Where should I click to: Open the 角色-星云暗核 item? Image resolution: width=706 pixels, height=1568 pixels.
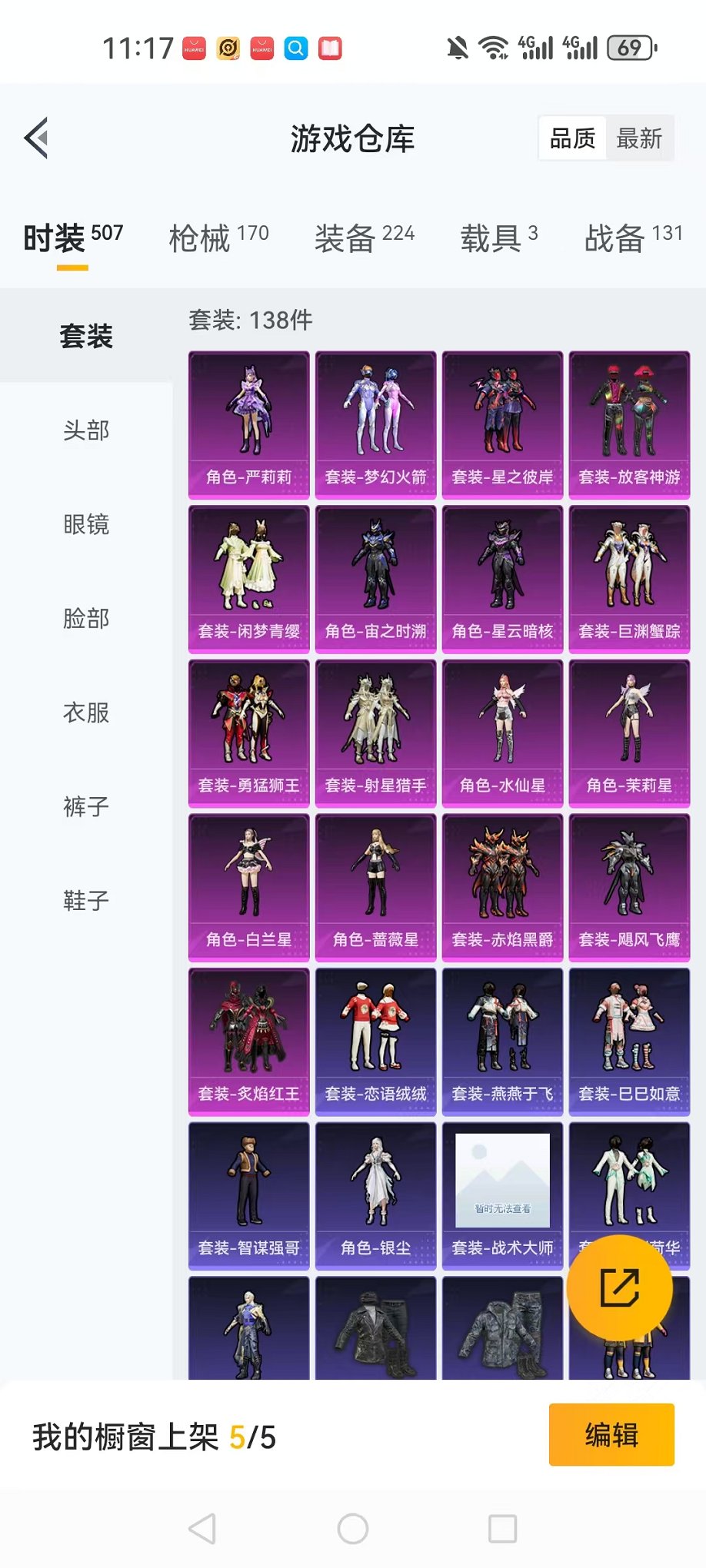tap(502, 580)
